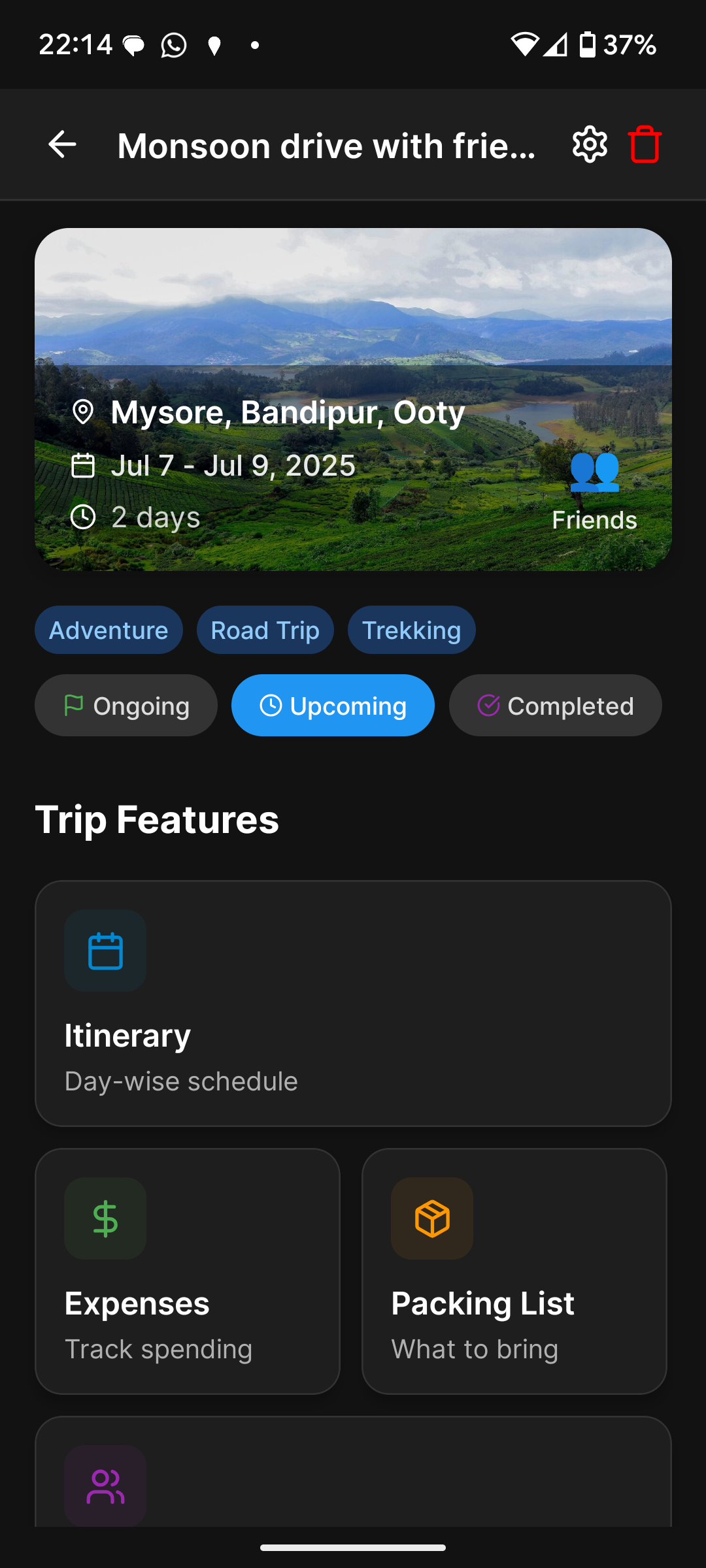
Task: Set trip status to Completed
Action: (555, 706)
